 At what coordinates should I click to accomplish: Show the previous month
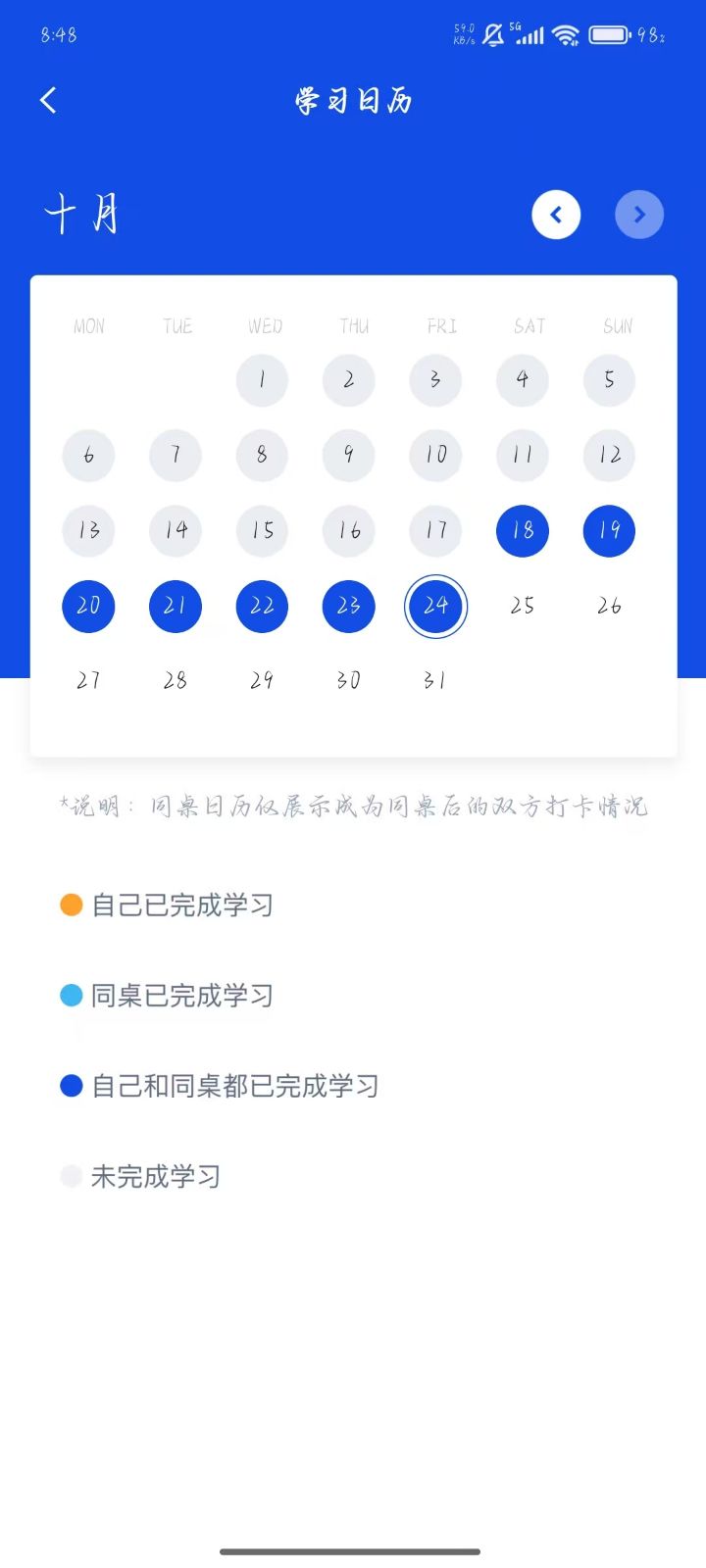[x=556, y=215]
